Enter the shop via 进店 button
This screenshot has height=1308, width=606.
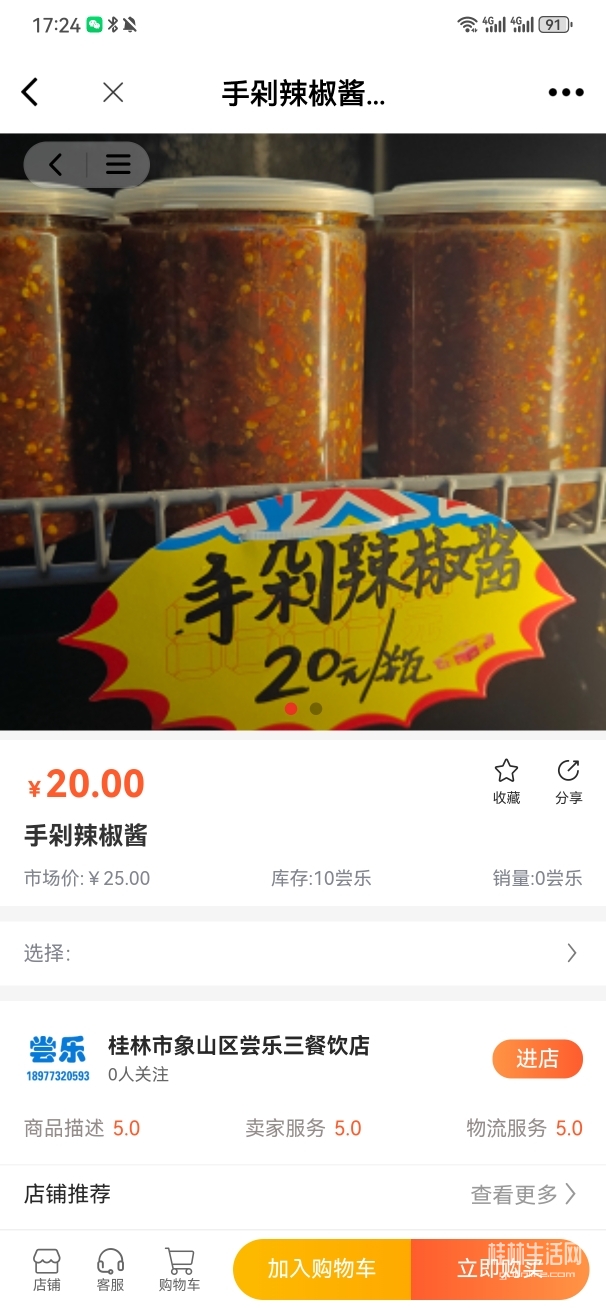537,1059
